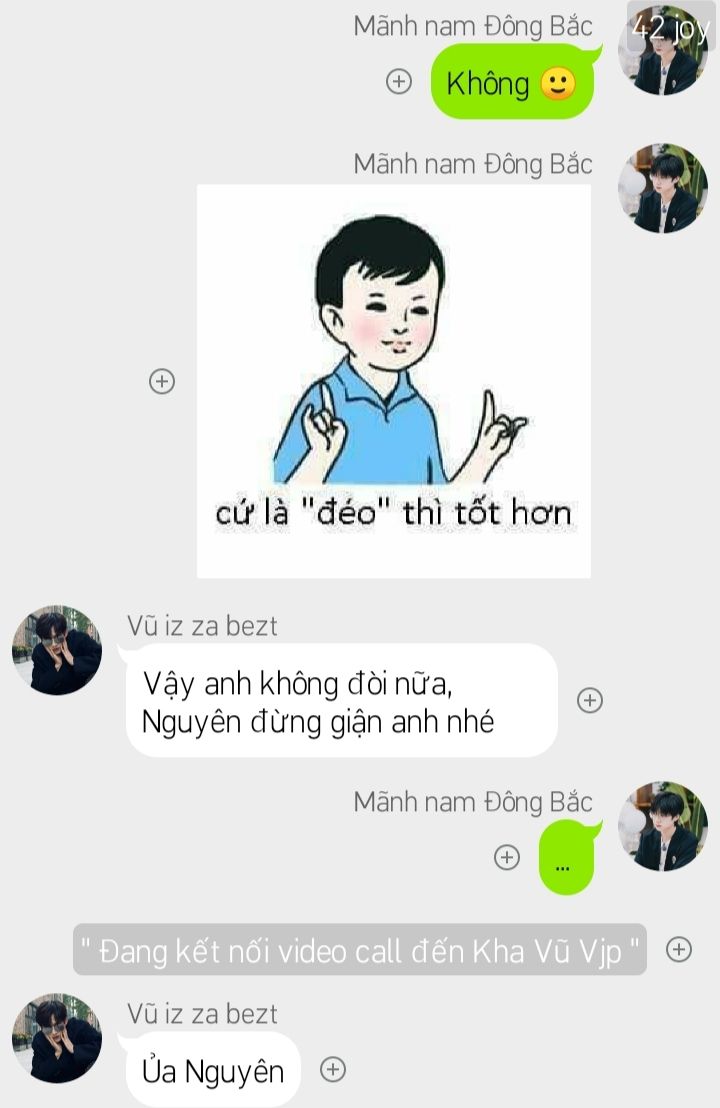Tap the plus icon beside the "..." message
720x1108 pixels.
coord(508,857)
